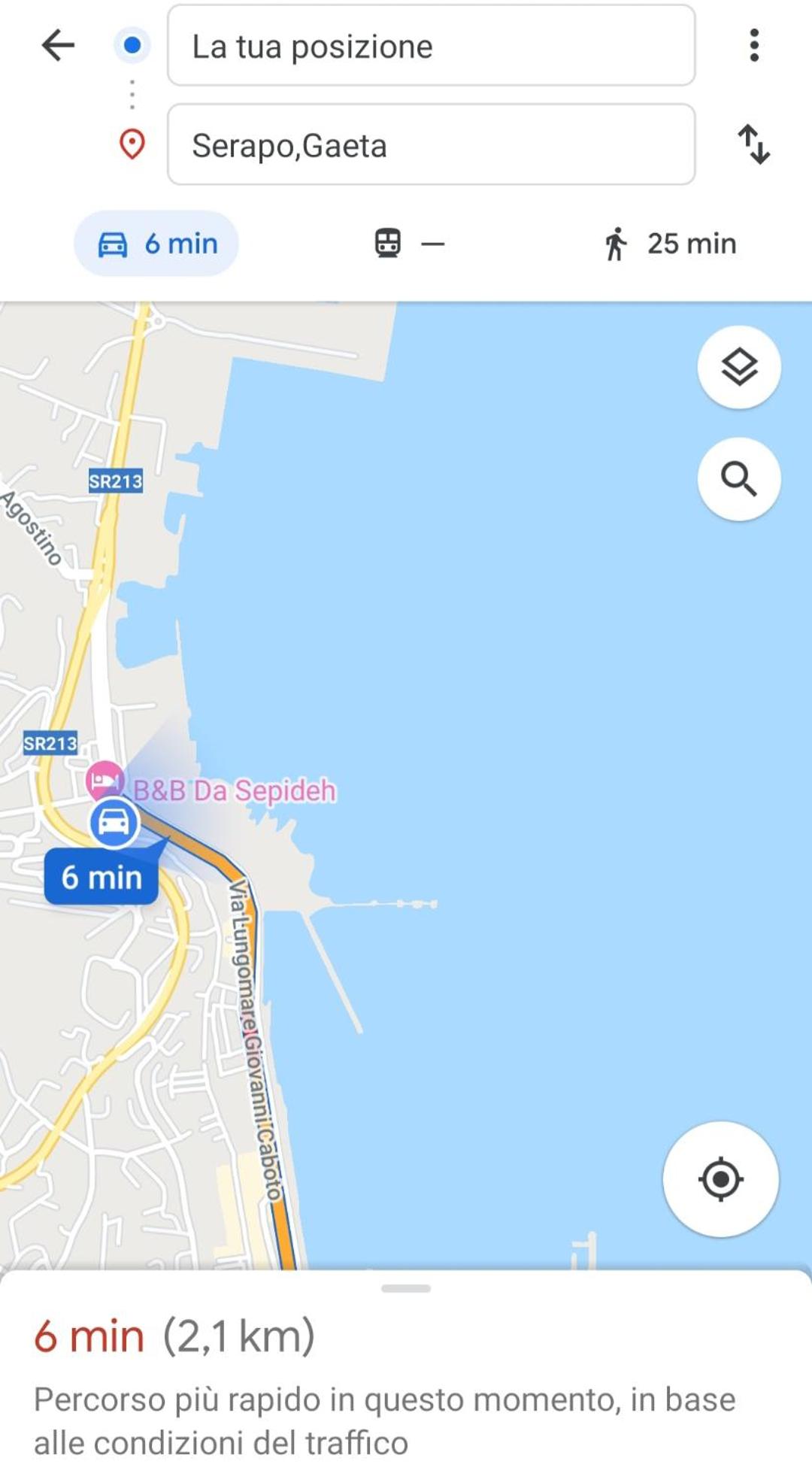Search along the route with magnifier
The height and width of the screenshot is (1480, 812).
tap(739, 479)
